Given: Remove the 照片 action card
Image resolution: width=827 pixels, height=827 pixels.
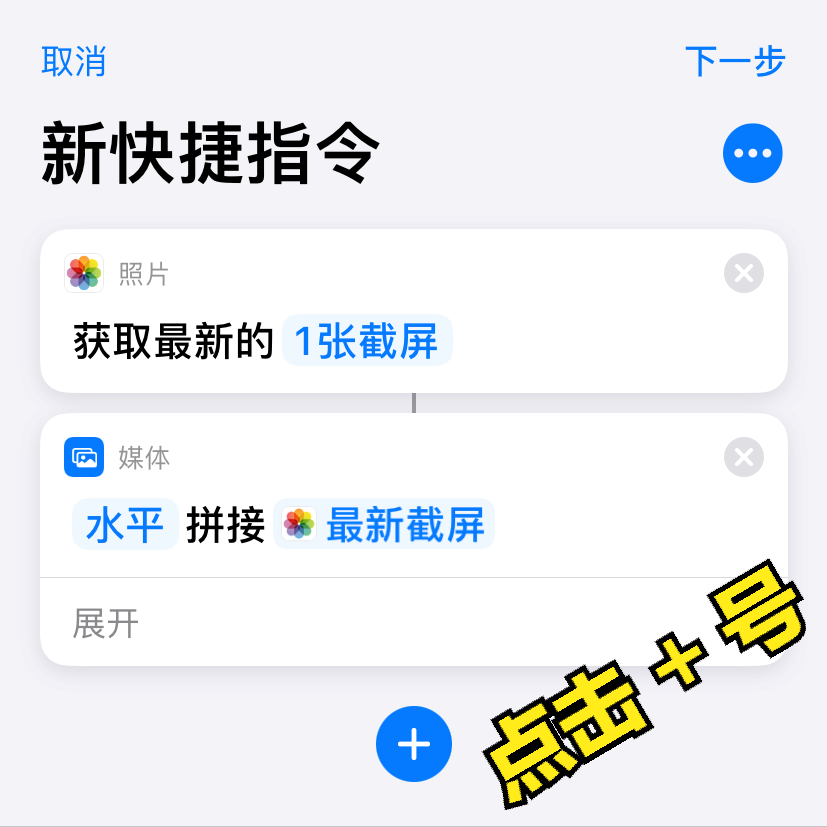Looking at the screenshot, I should point(743,273).
